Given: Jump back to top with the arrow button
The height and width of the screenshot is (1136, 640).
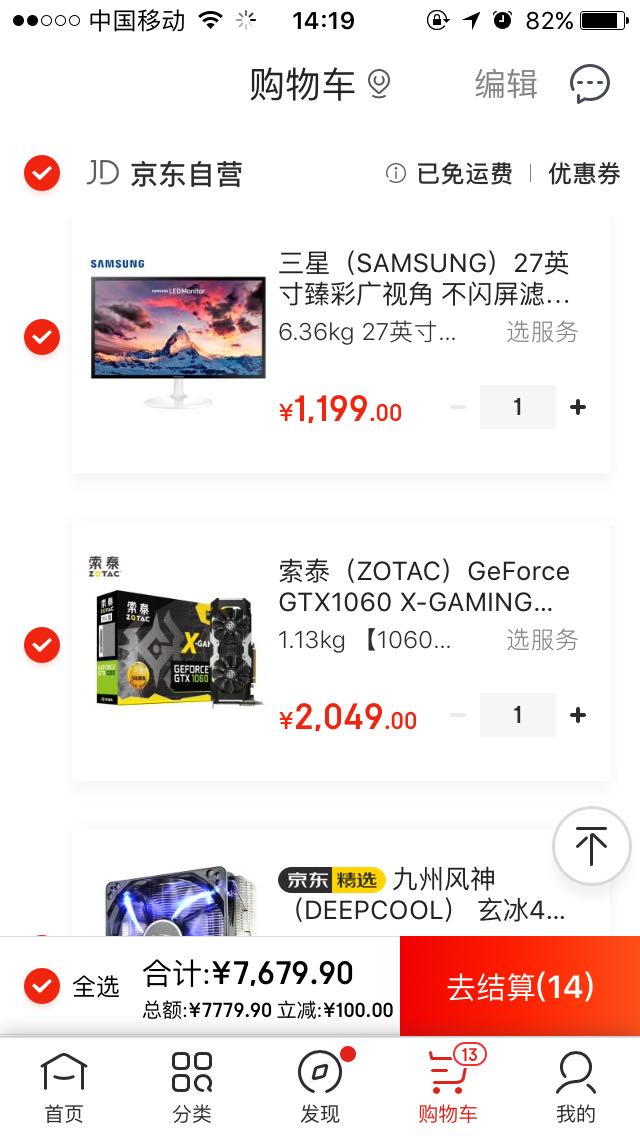Looking at the screenshot, I should tap(591, 846).
